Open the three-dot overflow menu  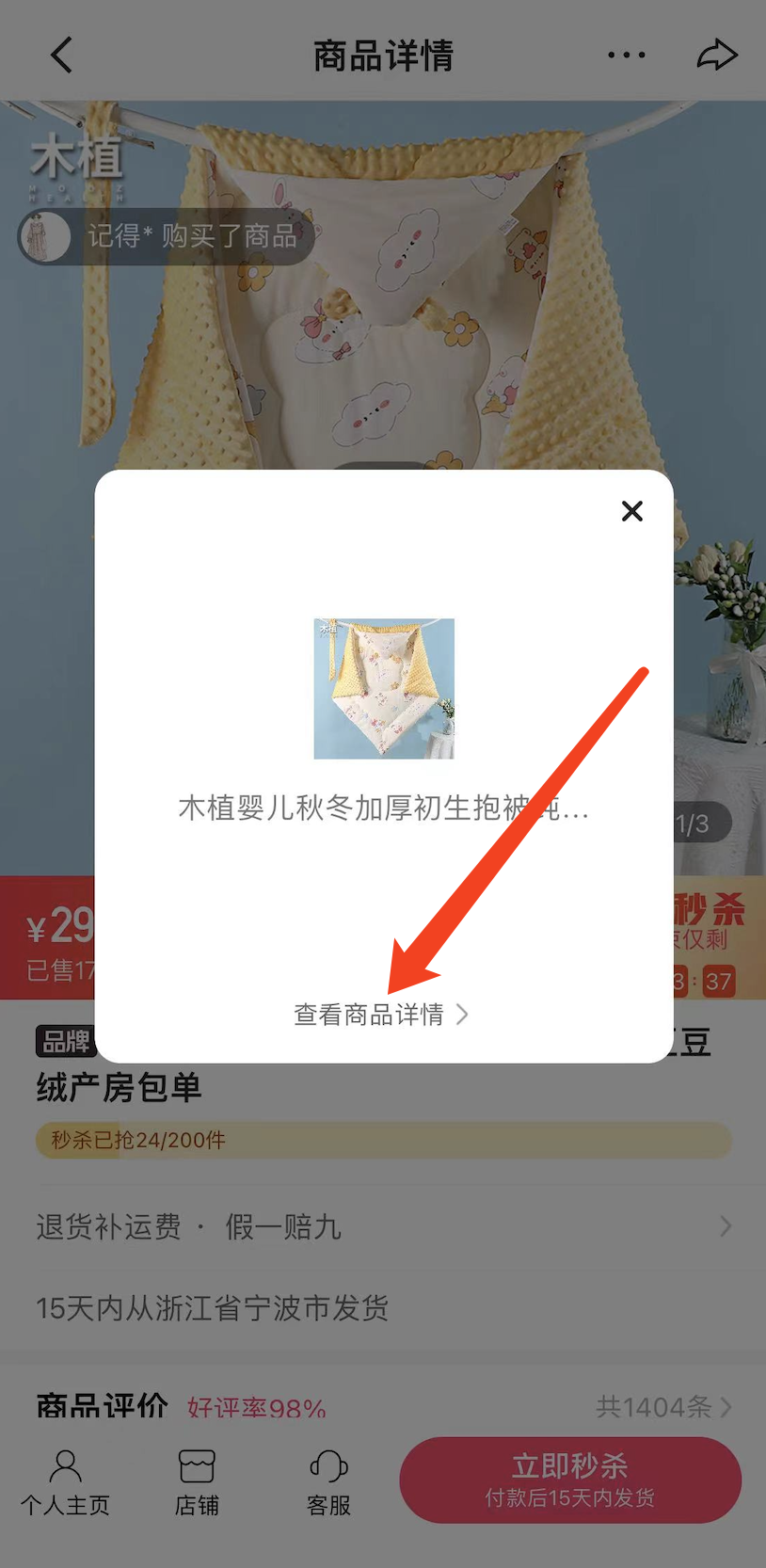(x=627, y=55)
